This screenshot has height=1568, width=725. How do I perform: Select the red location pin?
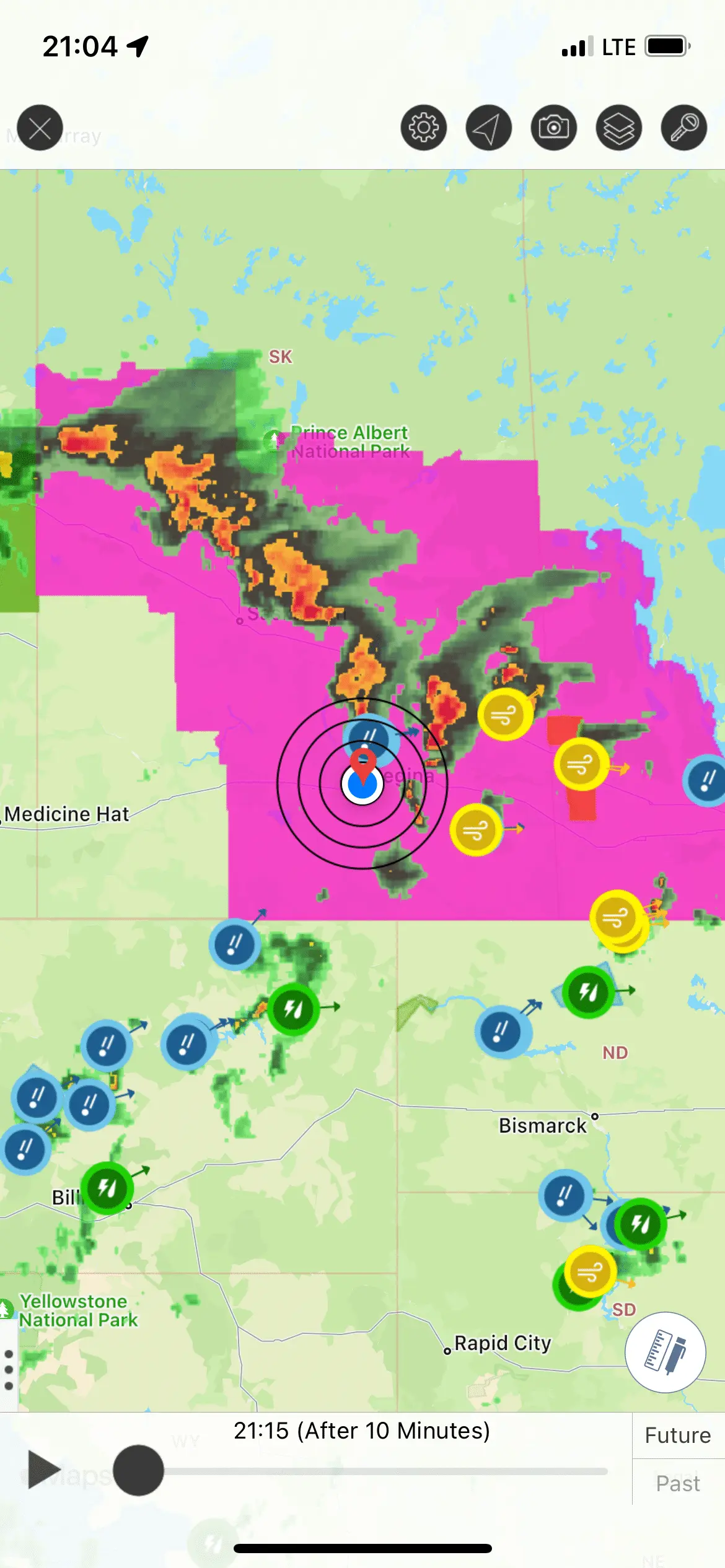362,763
